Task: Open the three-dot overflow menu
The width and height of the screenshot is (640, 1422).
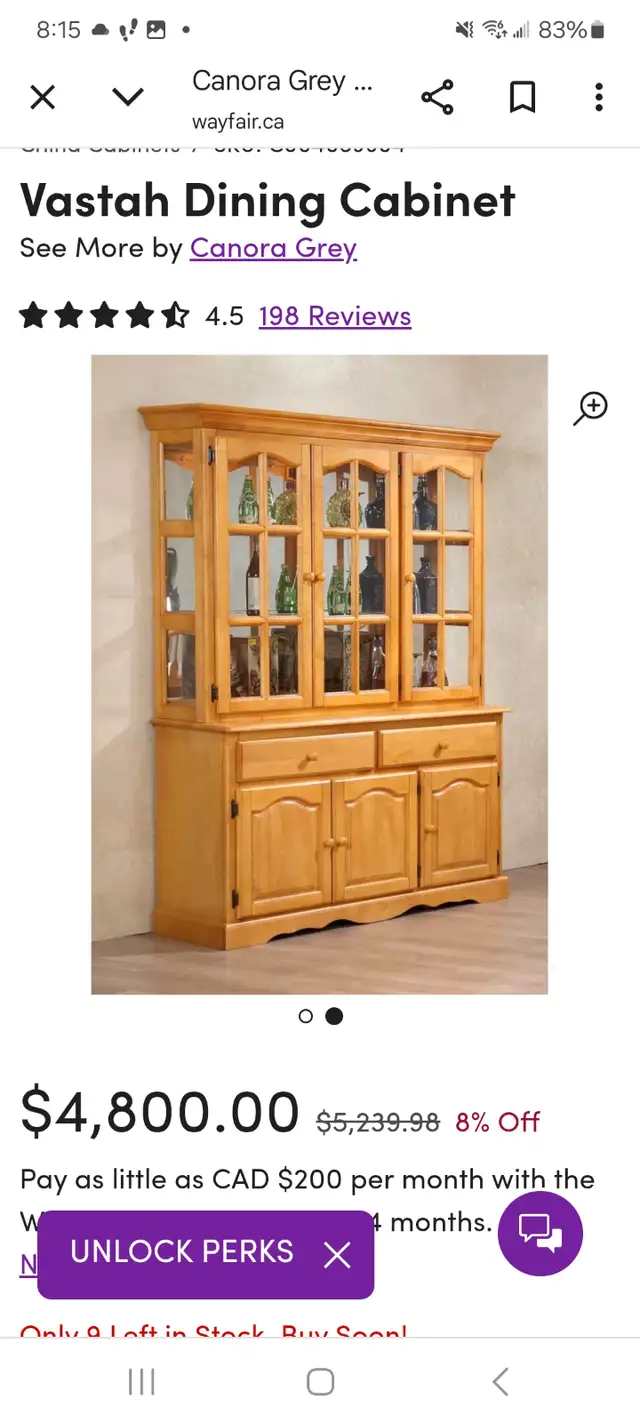Action: [599, 97]
